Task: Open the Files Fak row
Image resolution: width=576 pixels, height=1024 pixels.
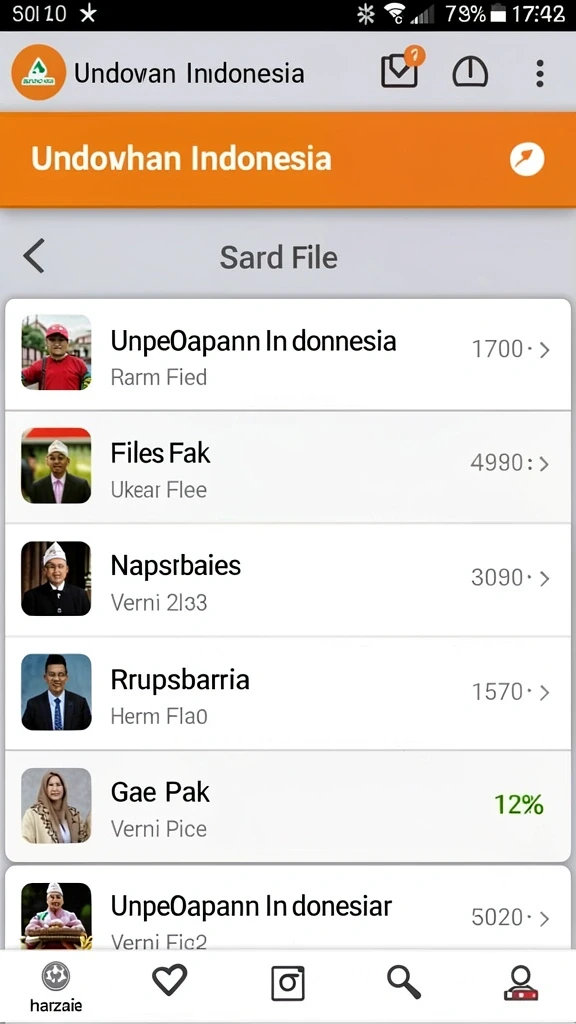Action: (x=288, y=467)
